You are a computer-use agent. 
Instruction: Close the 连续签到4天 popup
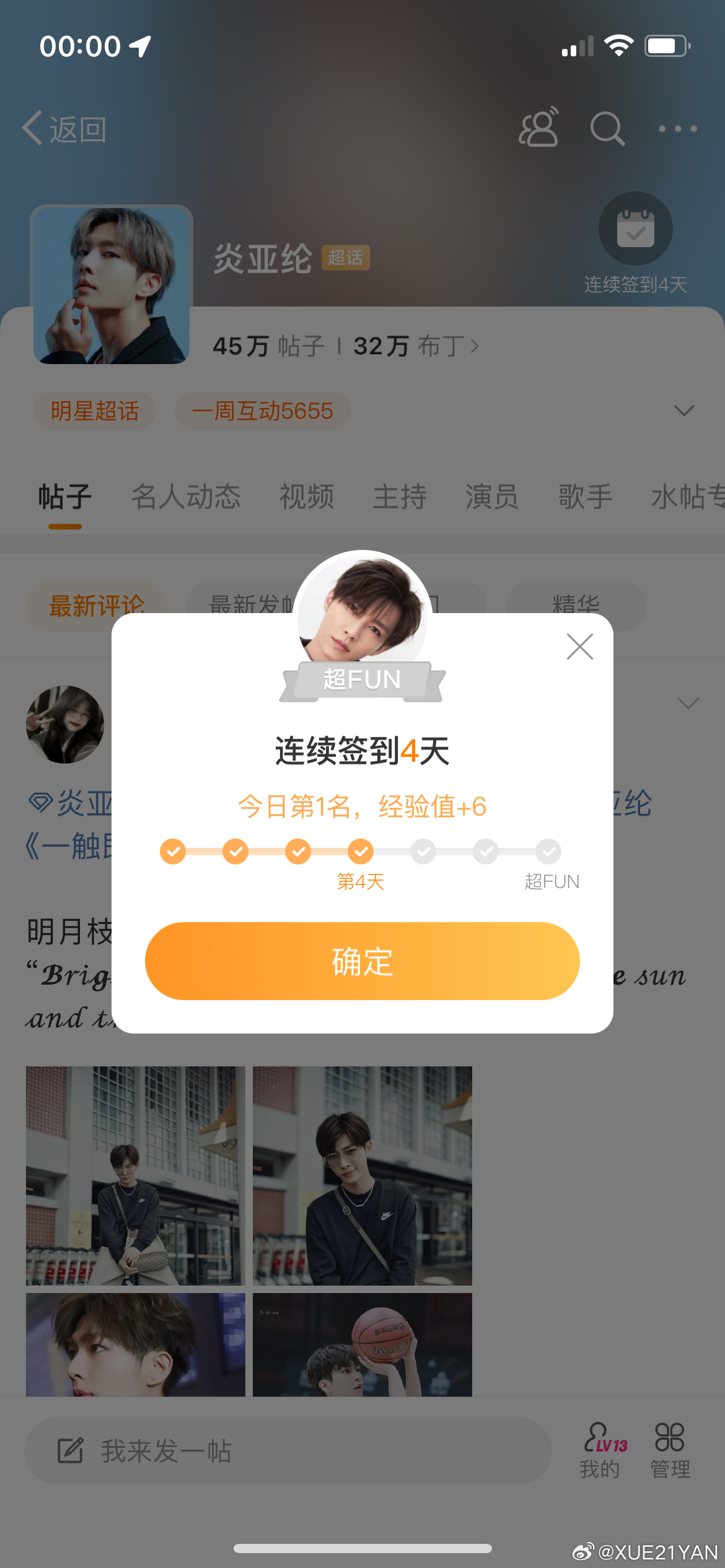click(x=579, y=647)
